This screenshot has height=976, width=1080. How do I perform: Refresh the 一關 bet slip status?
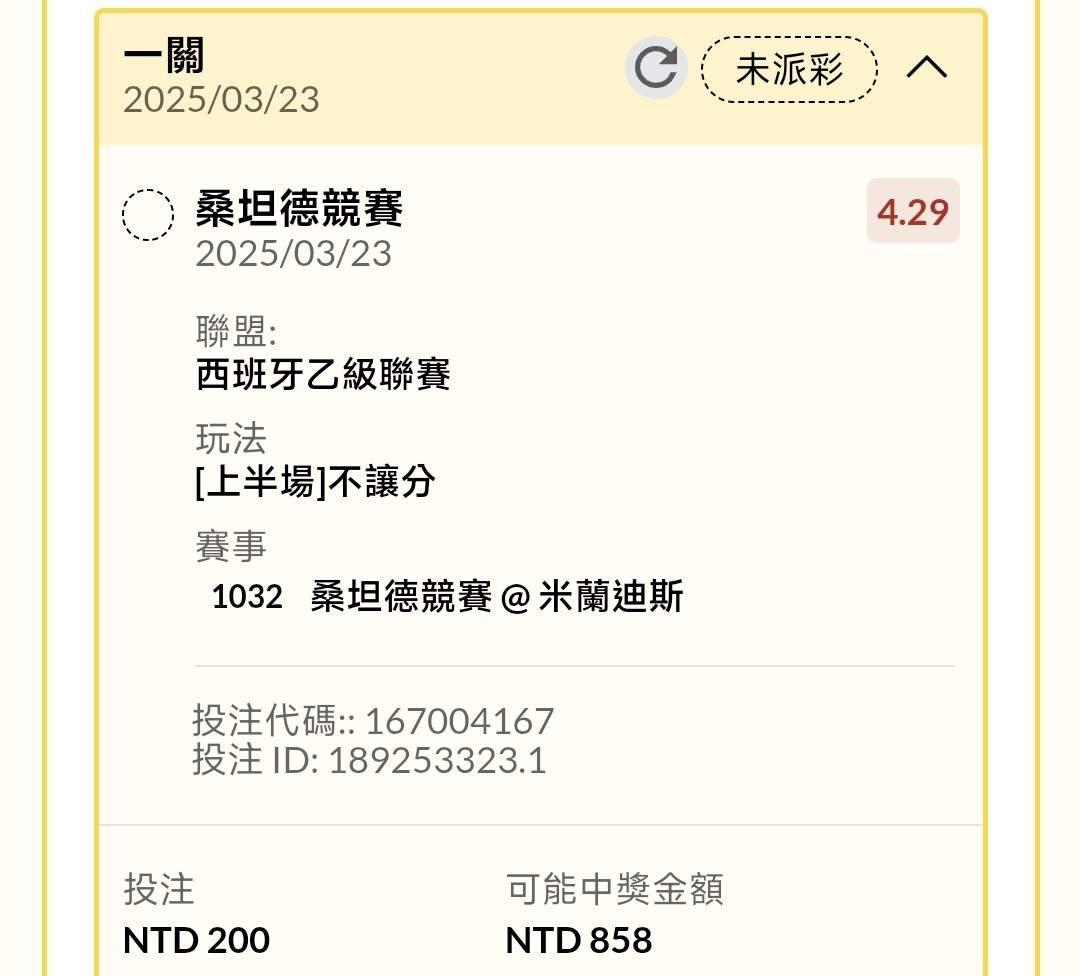[x=656, y=68]
